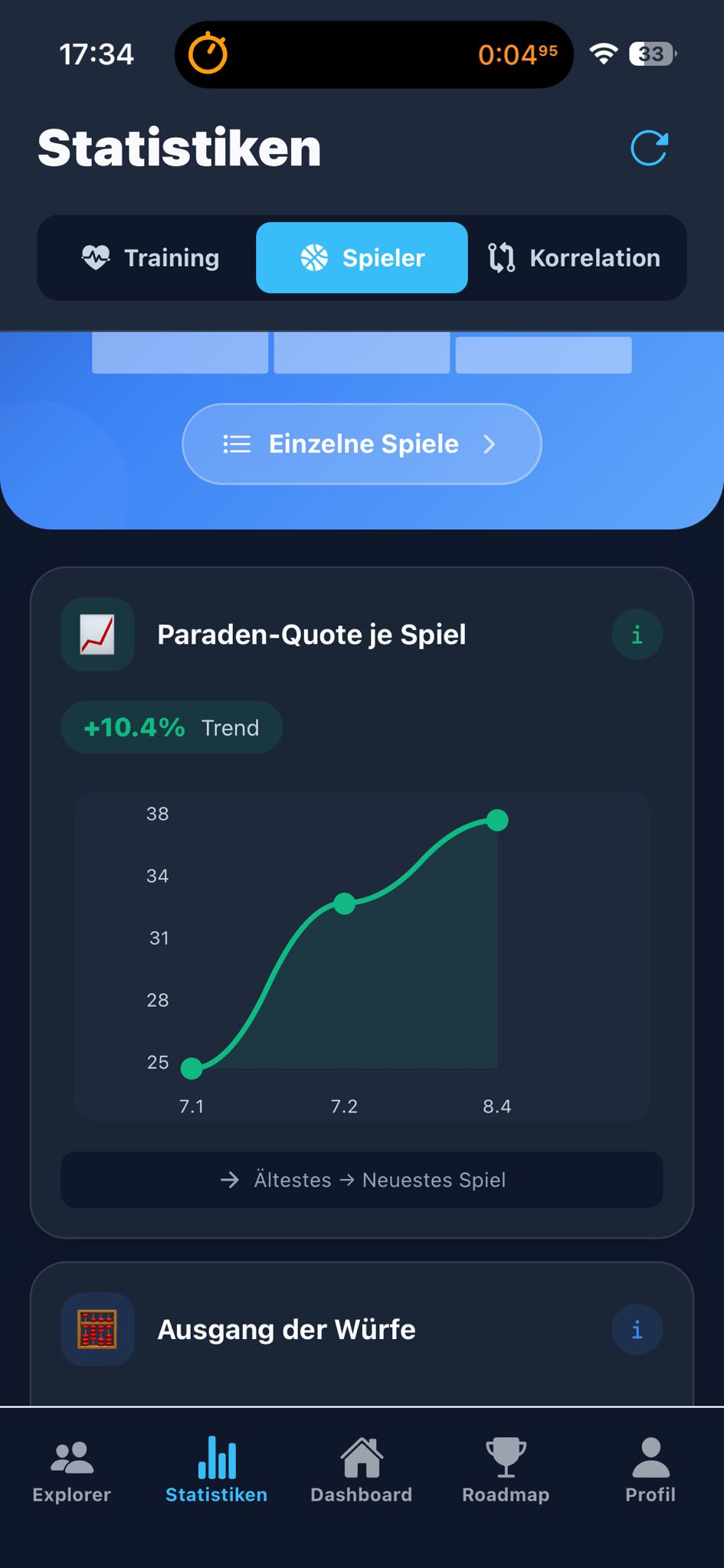Switch to the Training tab
Viewport: 724px width, 1568px height.
click(x=149, y=258)
